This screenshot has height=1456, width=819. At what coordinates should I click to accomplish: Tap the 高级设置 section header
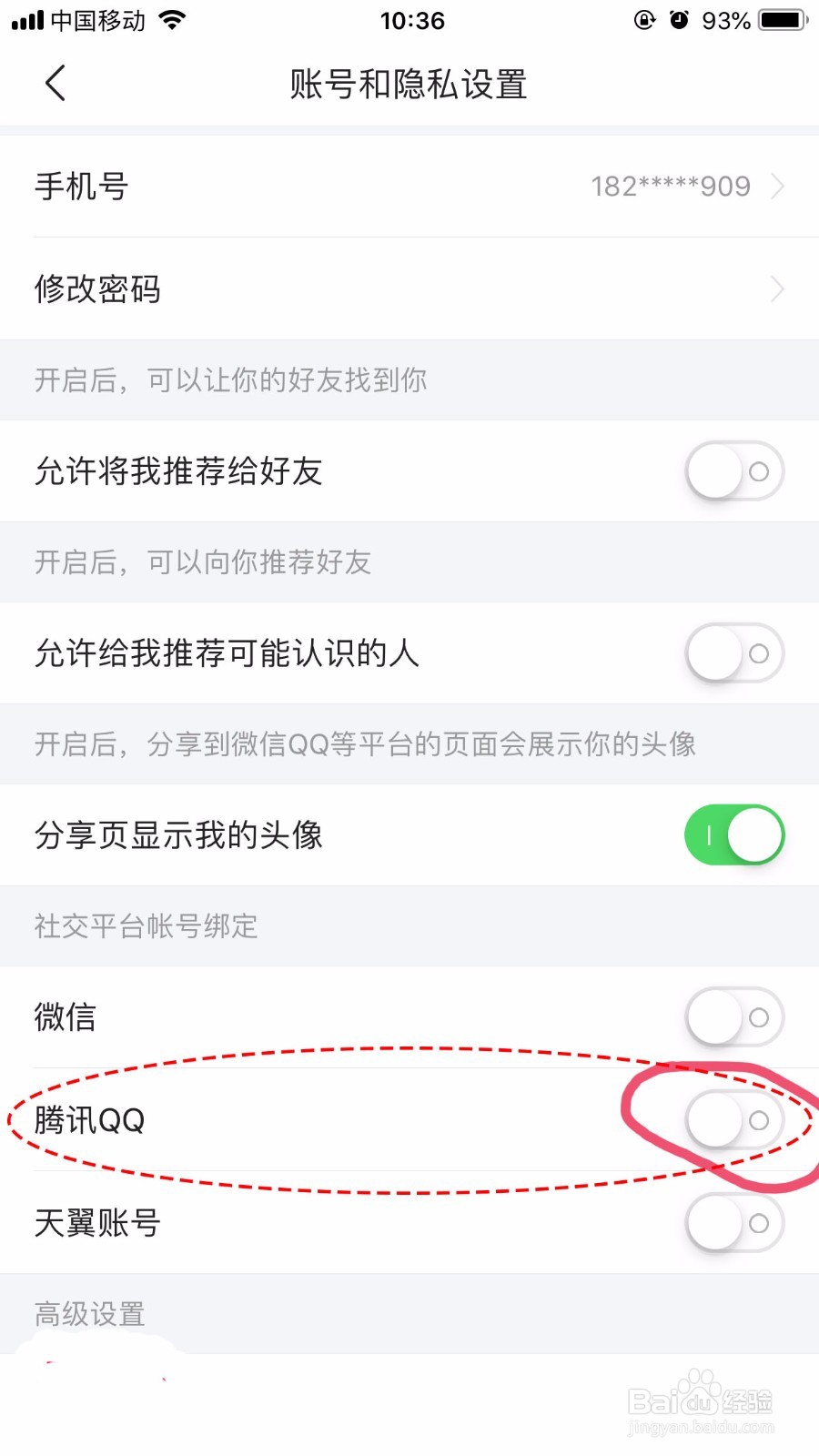(x=88, y=1311)
